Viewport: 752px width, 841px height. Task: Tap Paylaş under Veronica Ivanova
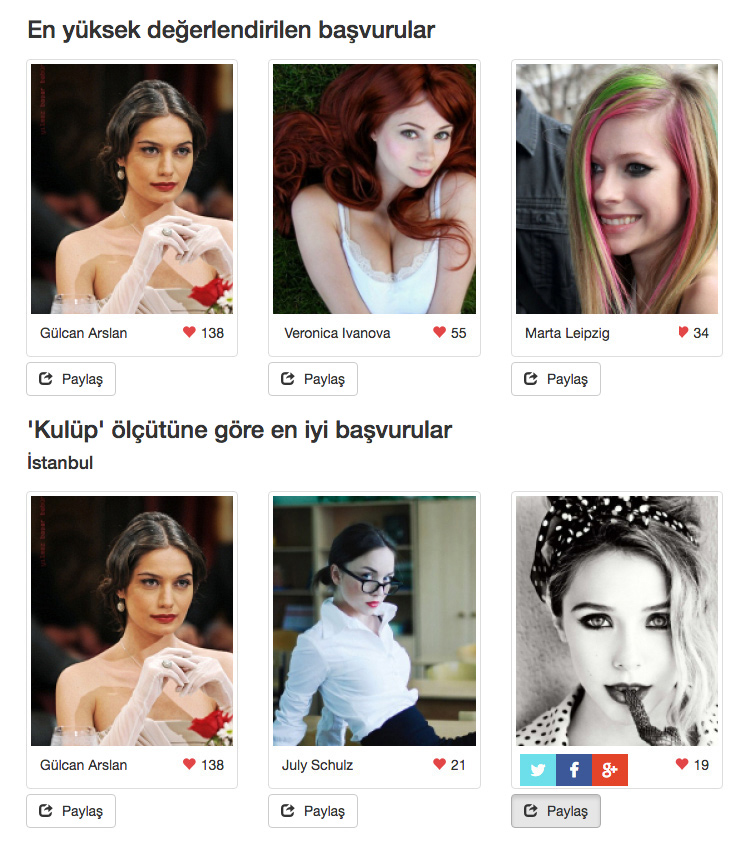313,379
